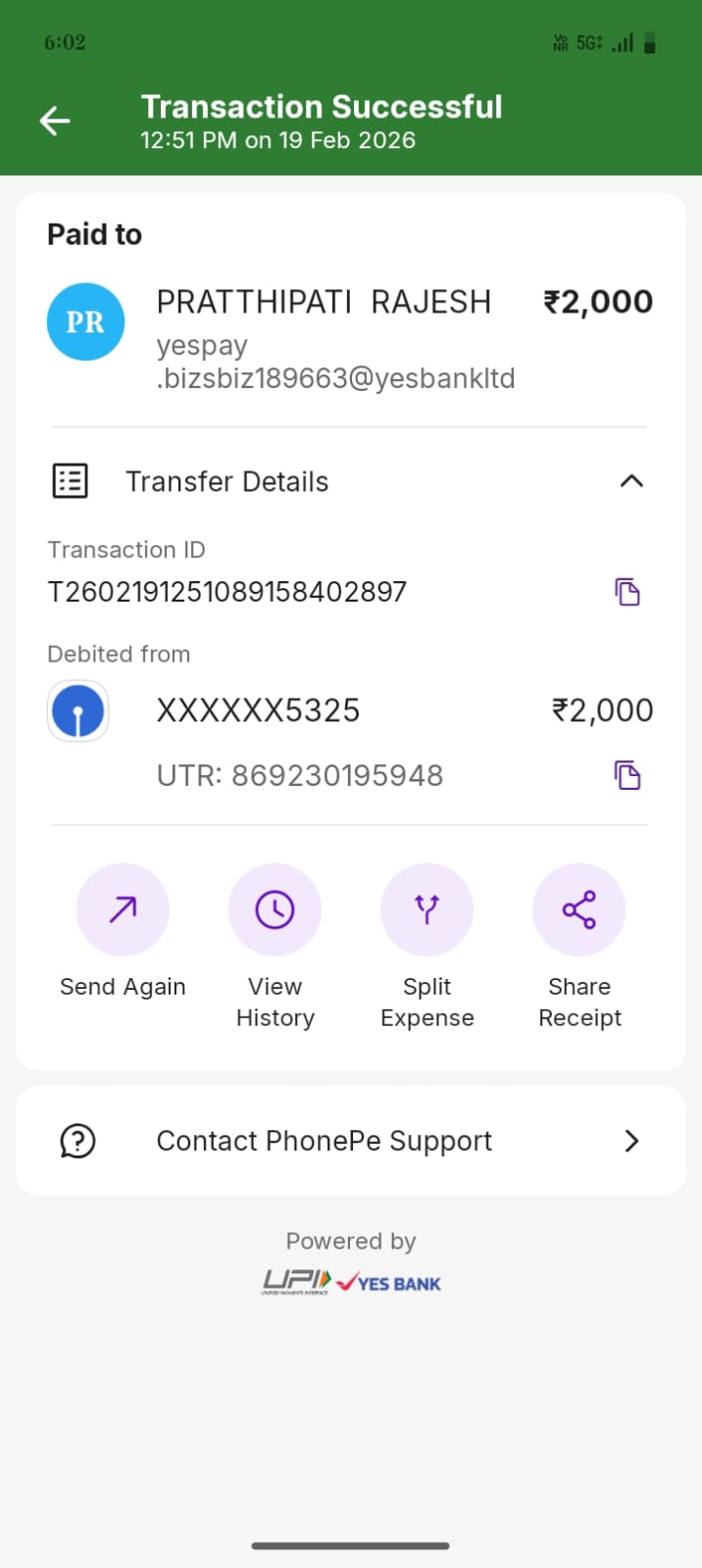Viewport: 702px width, 1568px height.
Task: Open View History
Action: coord(275,910)
